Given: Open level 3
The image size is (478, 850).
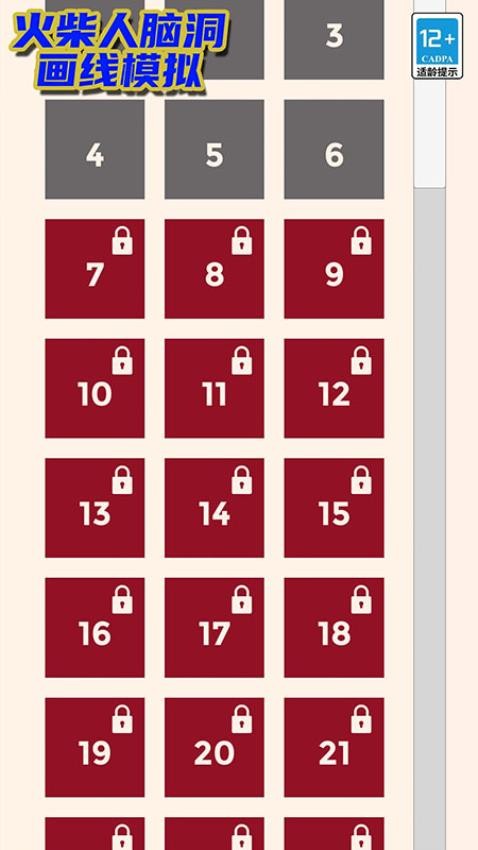Looking at the screenshot, I should [334, 40].
